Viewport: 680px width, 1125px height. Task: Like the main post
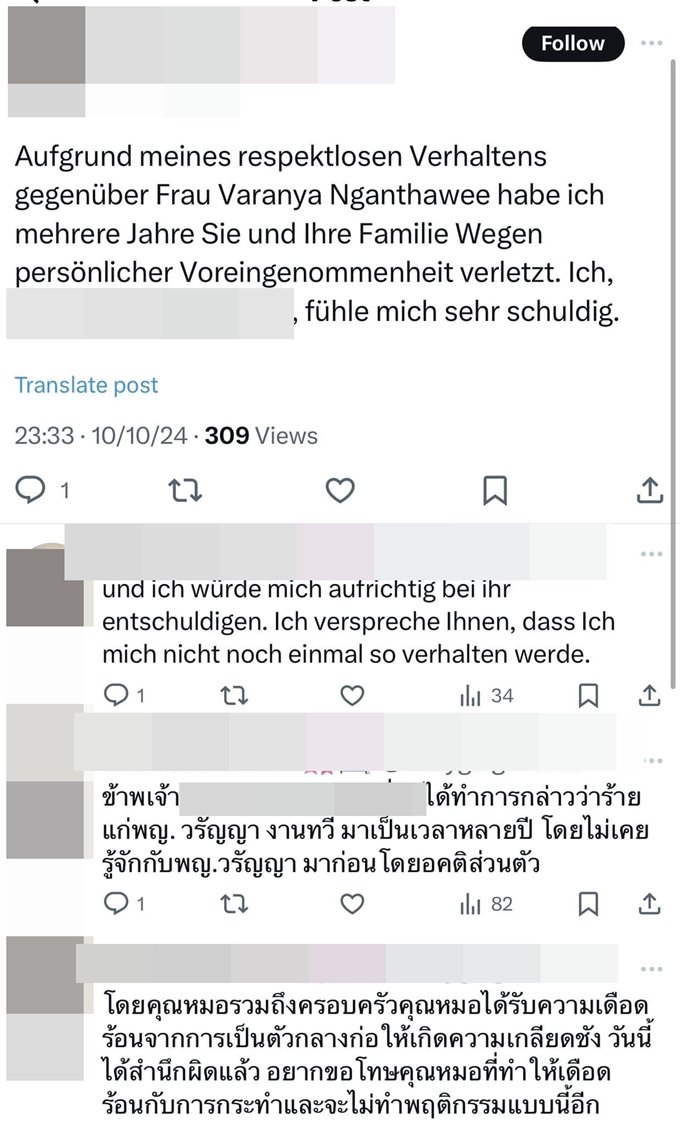coord(340,489)
